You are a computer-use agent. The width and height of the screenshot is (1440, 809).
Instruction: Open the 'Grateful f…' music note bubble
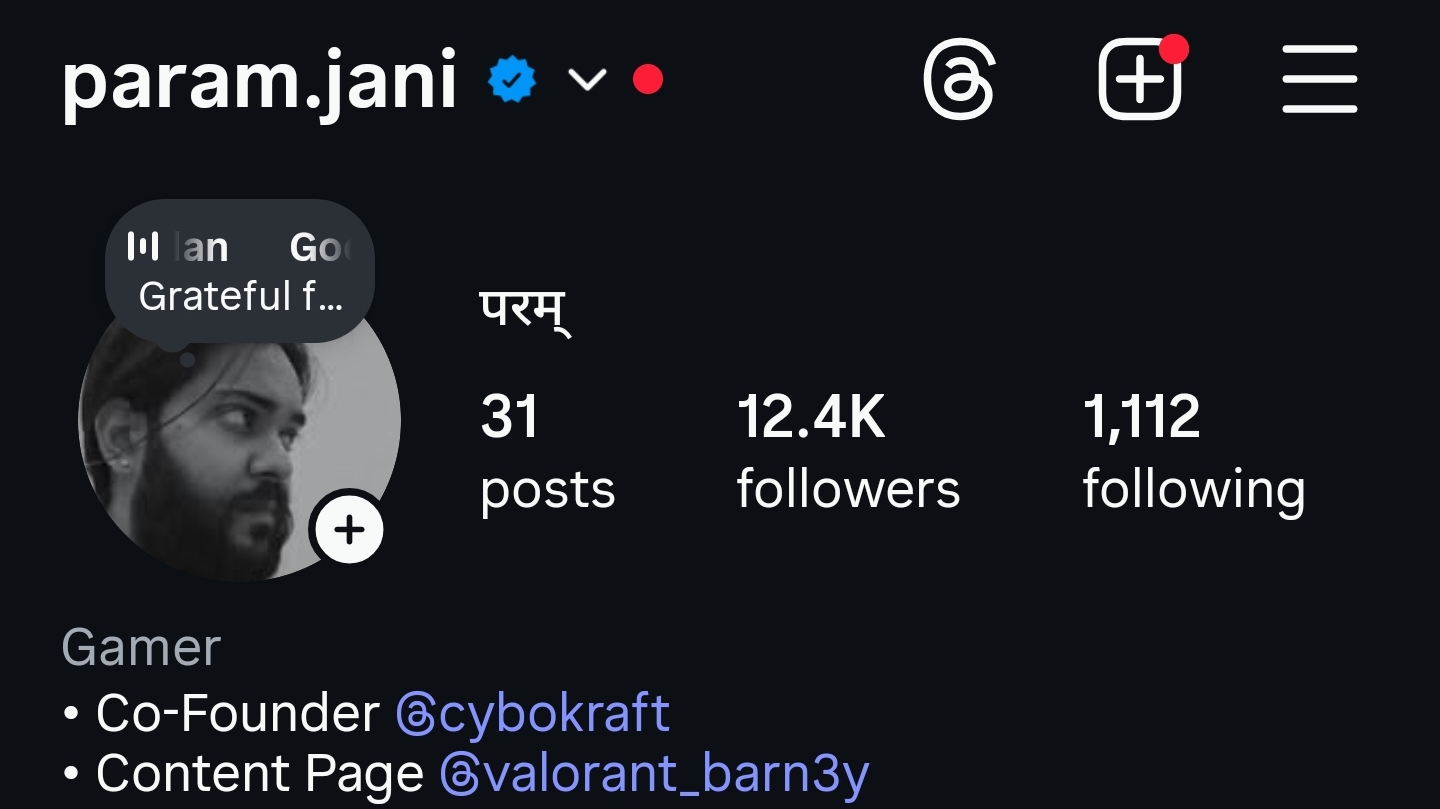point(239,272)
